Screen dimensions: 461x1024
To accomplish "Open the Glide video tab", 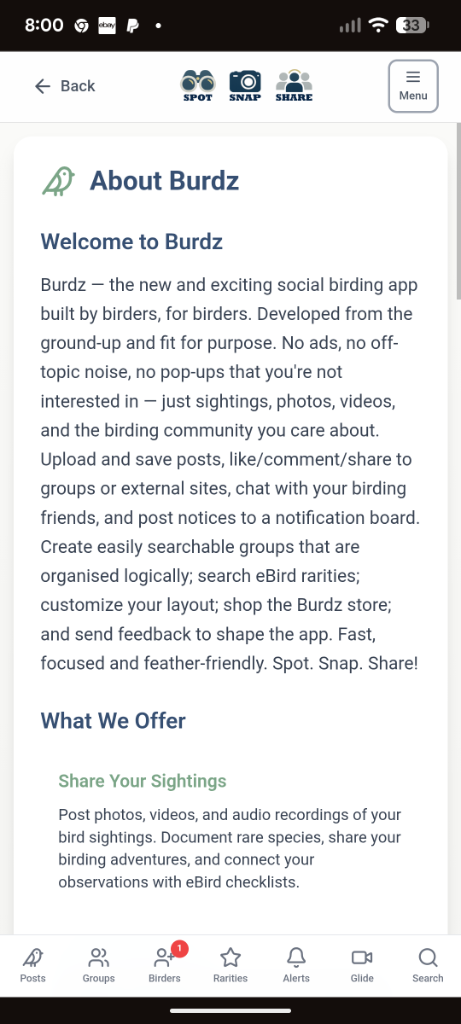I will tap(362, 965).
